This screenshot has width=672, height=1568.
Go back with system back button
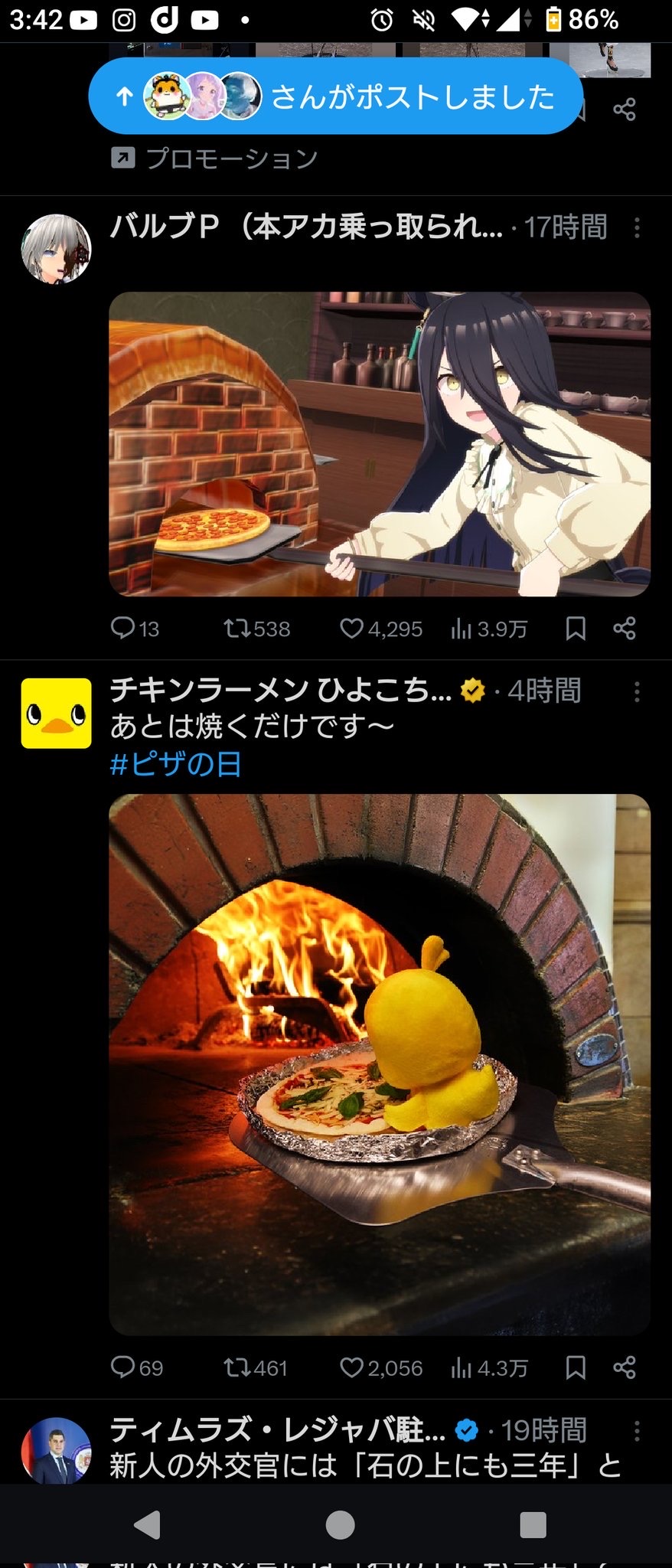click(x=147, y=1524)
